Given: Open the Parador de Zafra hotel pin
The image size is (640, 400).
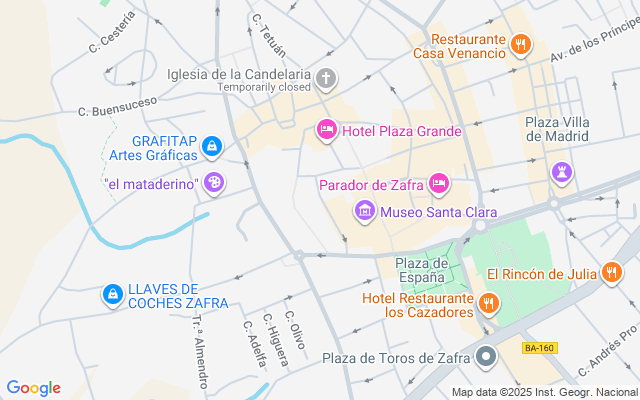Looking at the screenshot, I should point(438,183).
